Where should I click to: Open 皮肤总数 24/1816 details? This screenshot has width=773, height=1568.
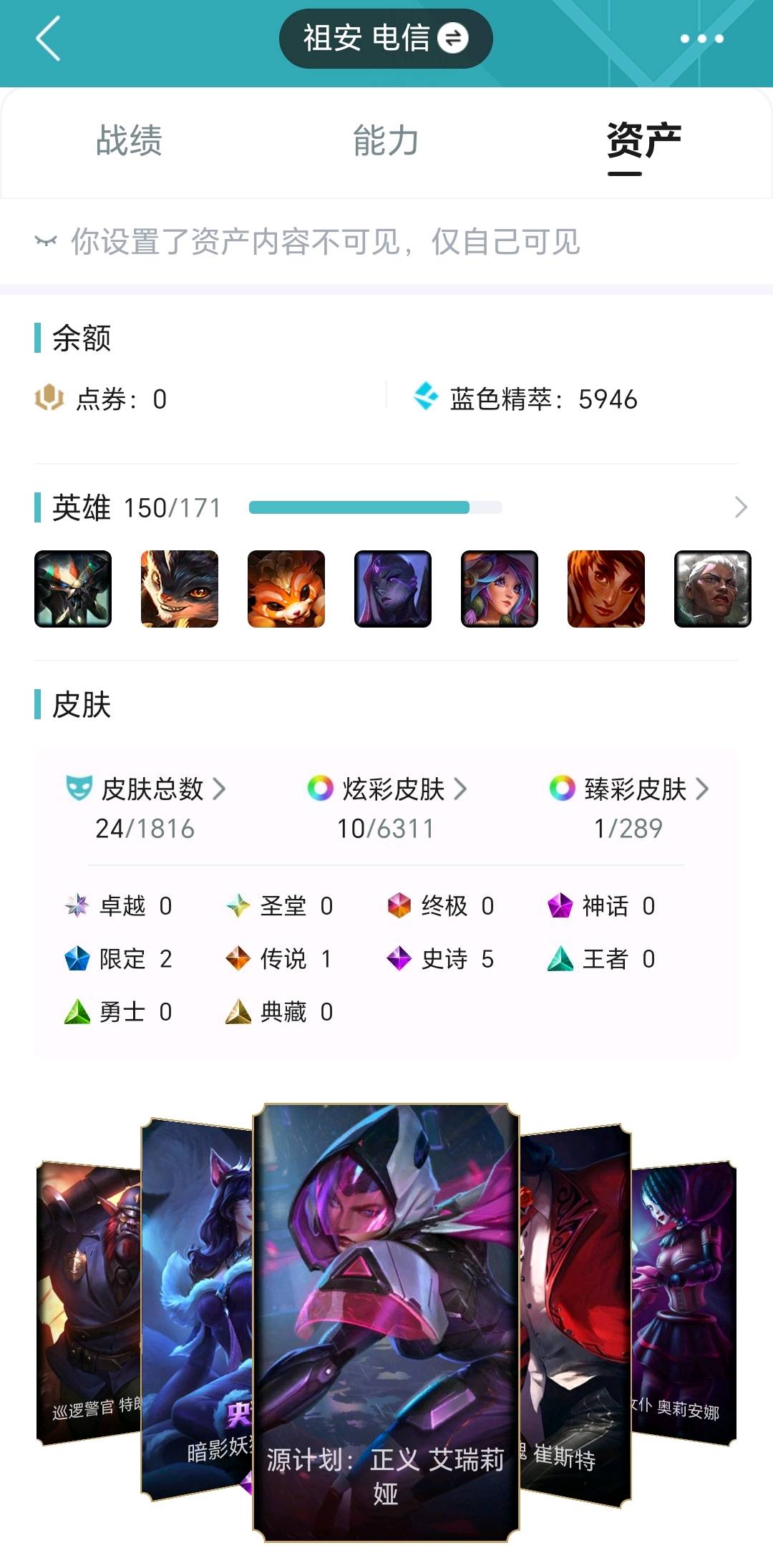146,808
